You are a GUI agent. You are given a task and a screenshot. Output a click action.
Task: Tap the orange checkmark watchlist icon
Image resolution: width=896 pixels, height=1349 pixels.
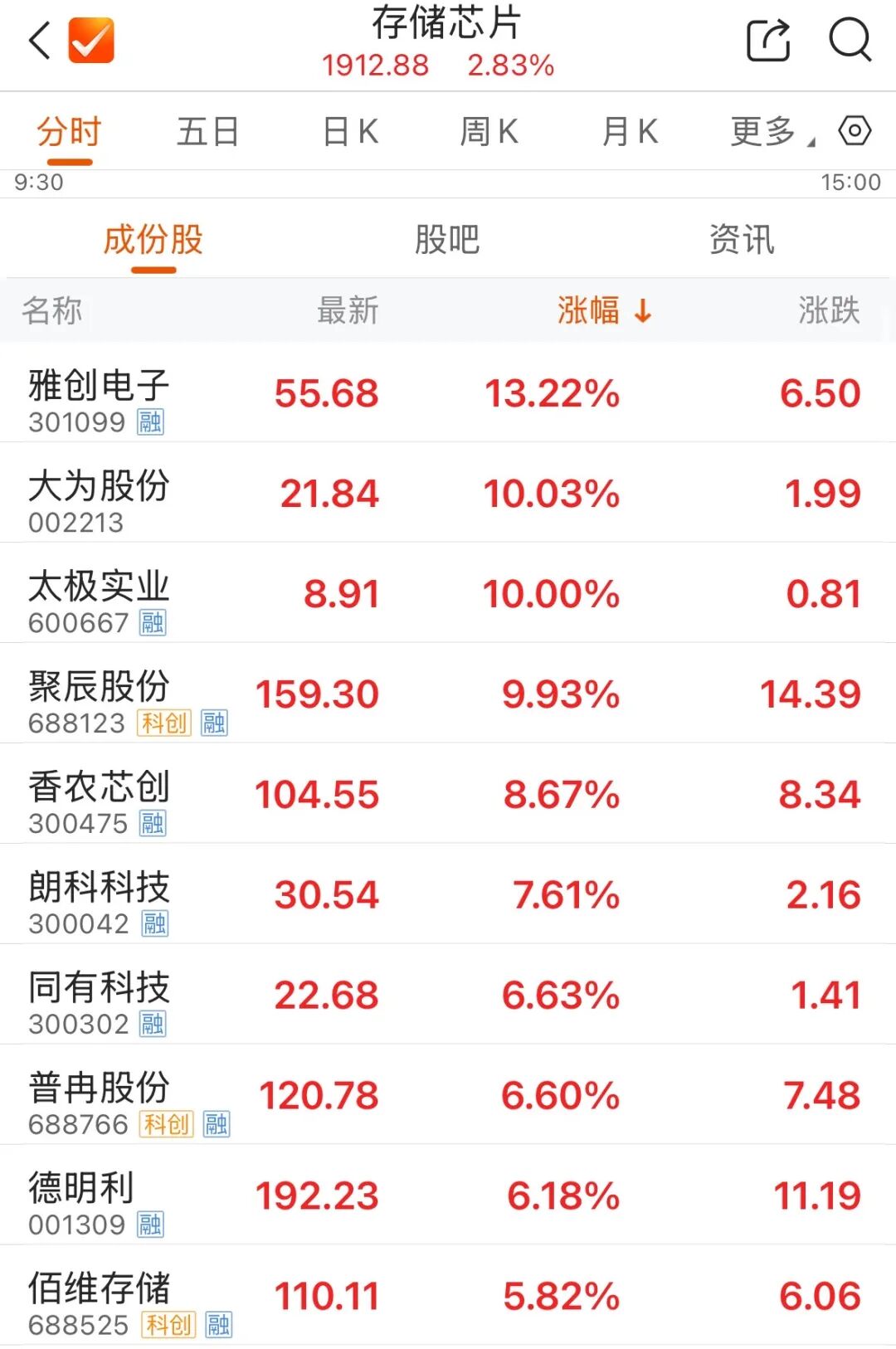pyautogui.click(x=91, y=40)
